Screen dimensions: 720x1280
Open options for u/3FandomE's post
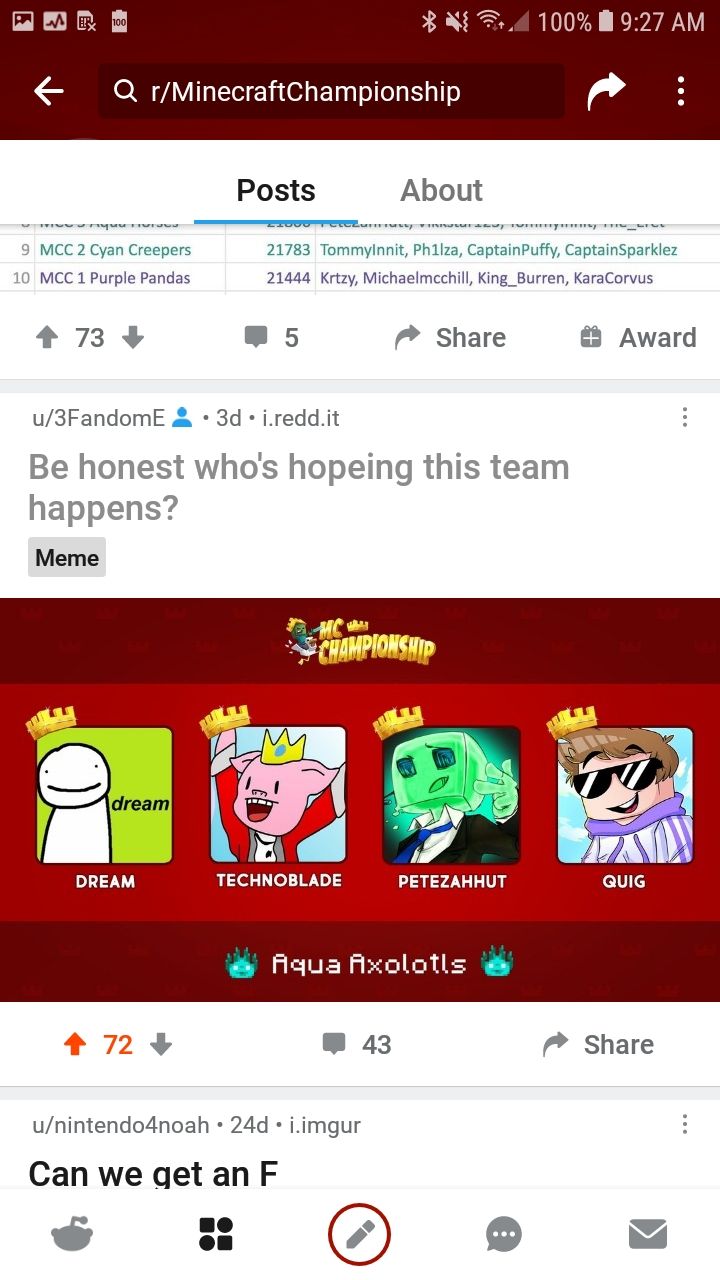pyautogui.click(x=684, y=417)
